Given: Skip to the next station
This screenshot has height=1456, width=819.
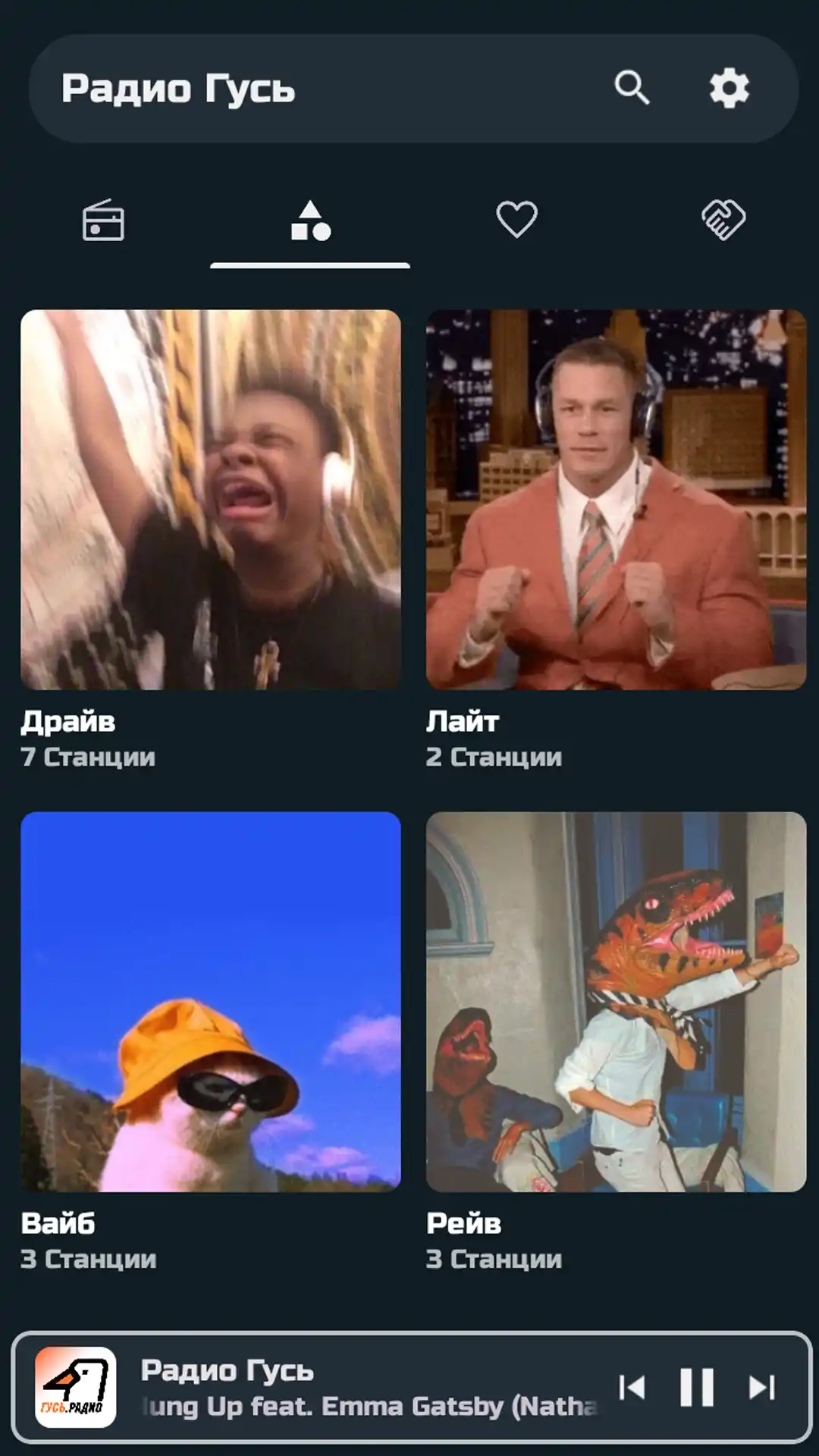Looking at the screenshot, I should click(x=761, y=1387).
